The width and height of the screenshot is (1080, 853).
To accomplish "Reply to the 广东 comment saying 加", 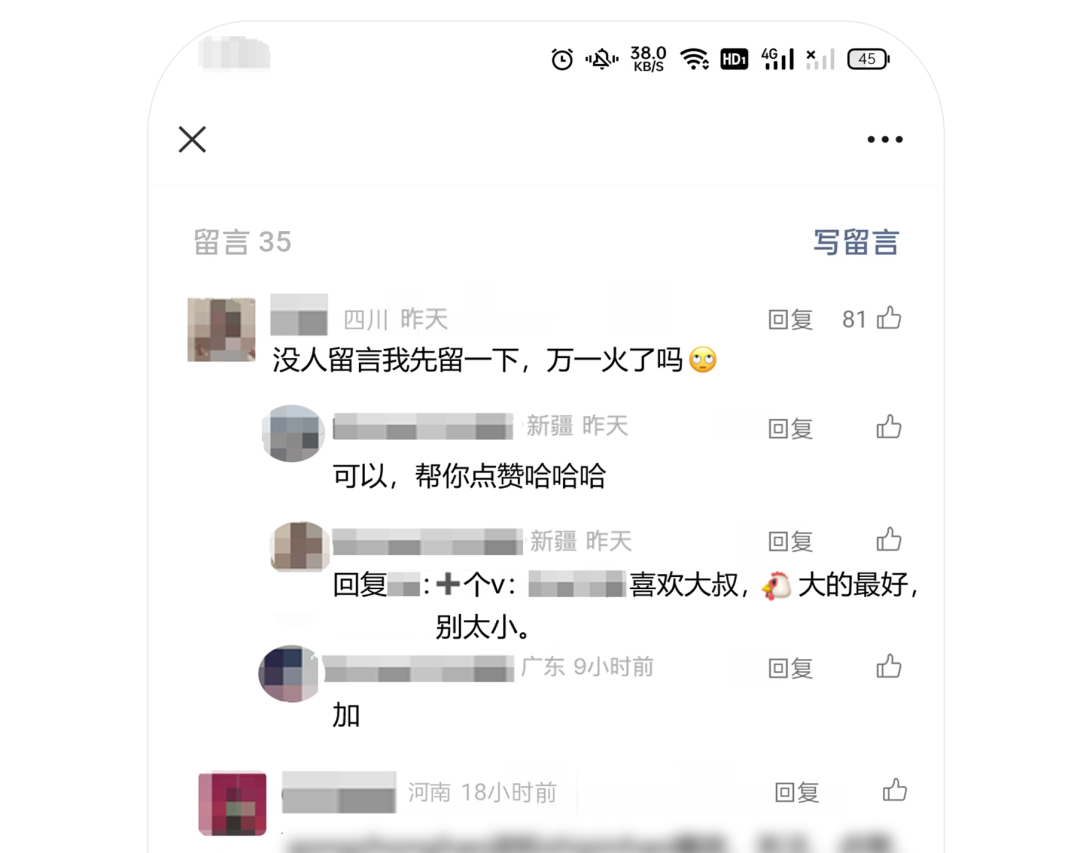I will (x=790, y=668).
